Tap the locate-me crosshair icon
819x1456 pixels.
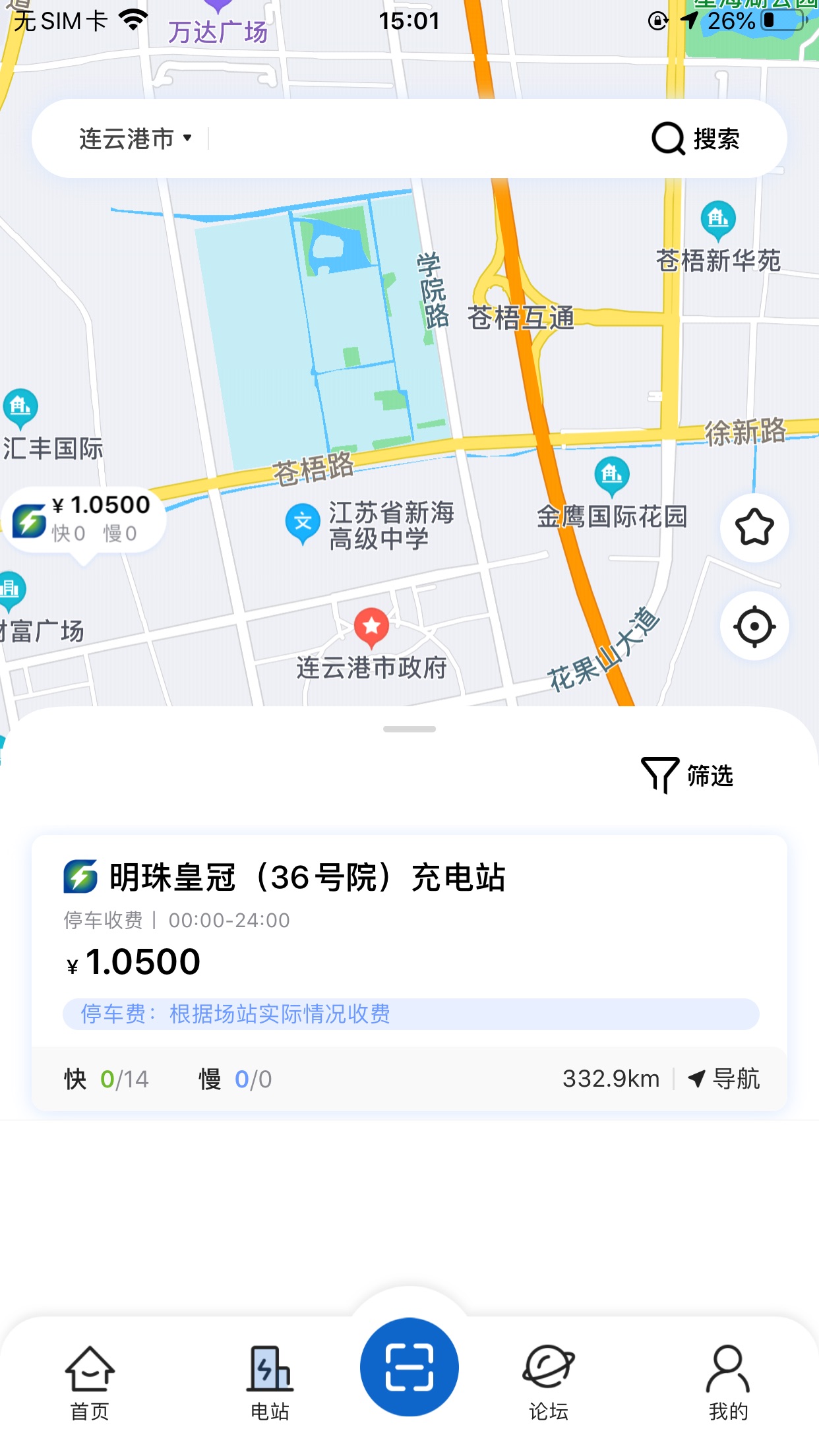(754, 627)
